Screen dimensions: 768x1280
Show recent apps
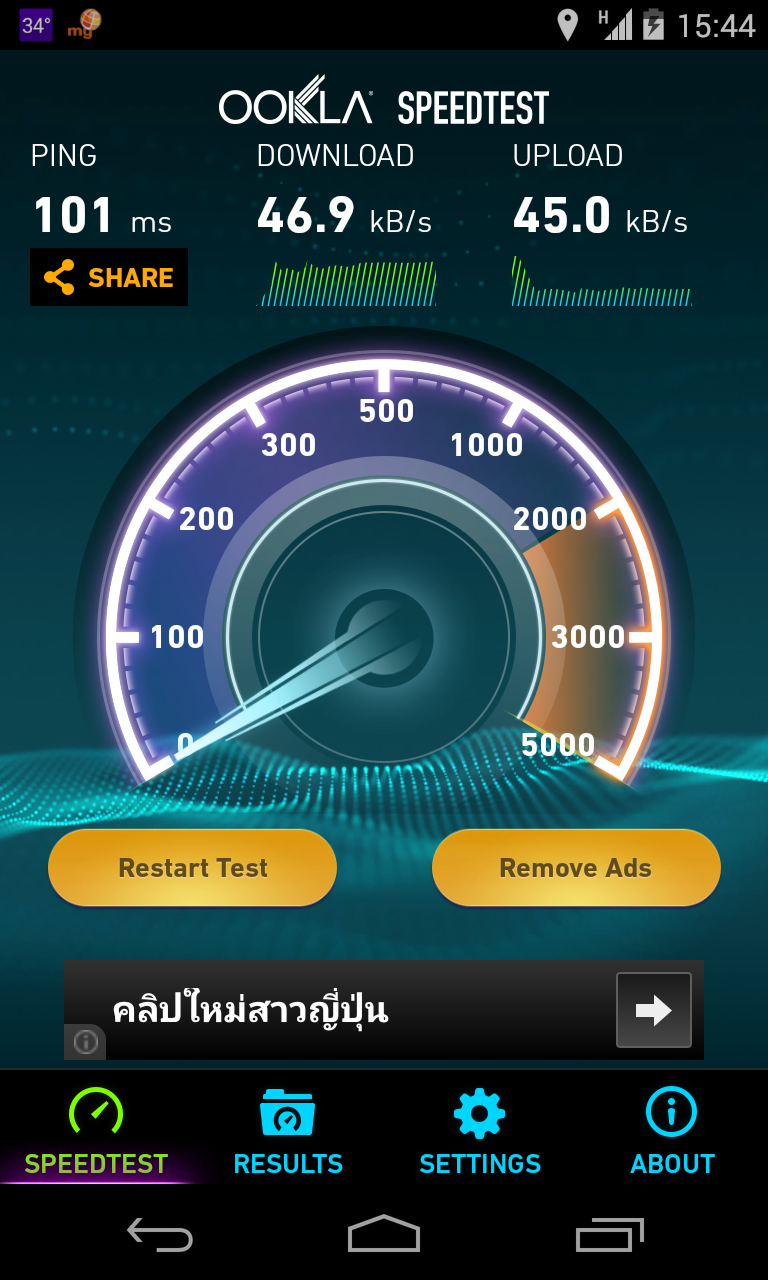[609, 1234]
